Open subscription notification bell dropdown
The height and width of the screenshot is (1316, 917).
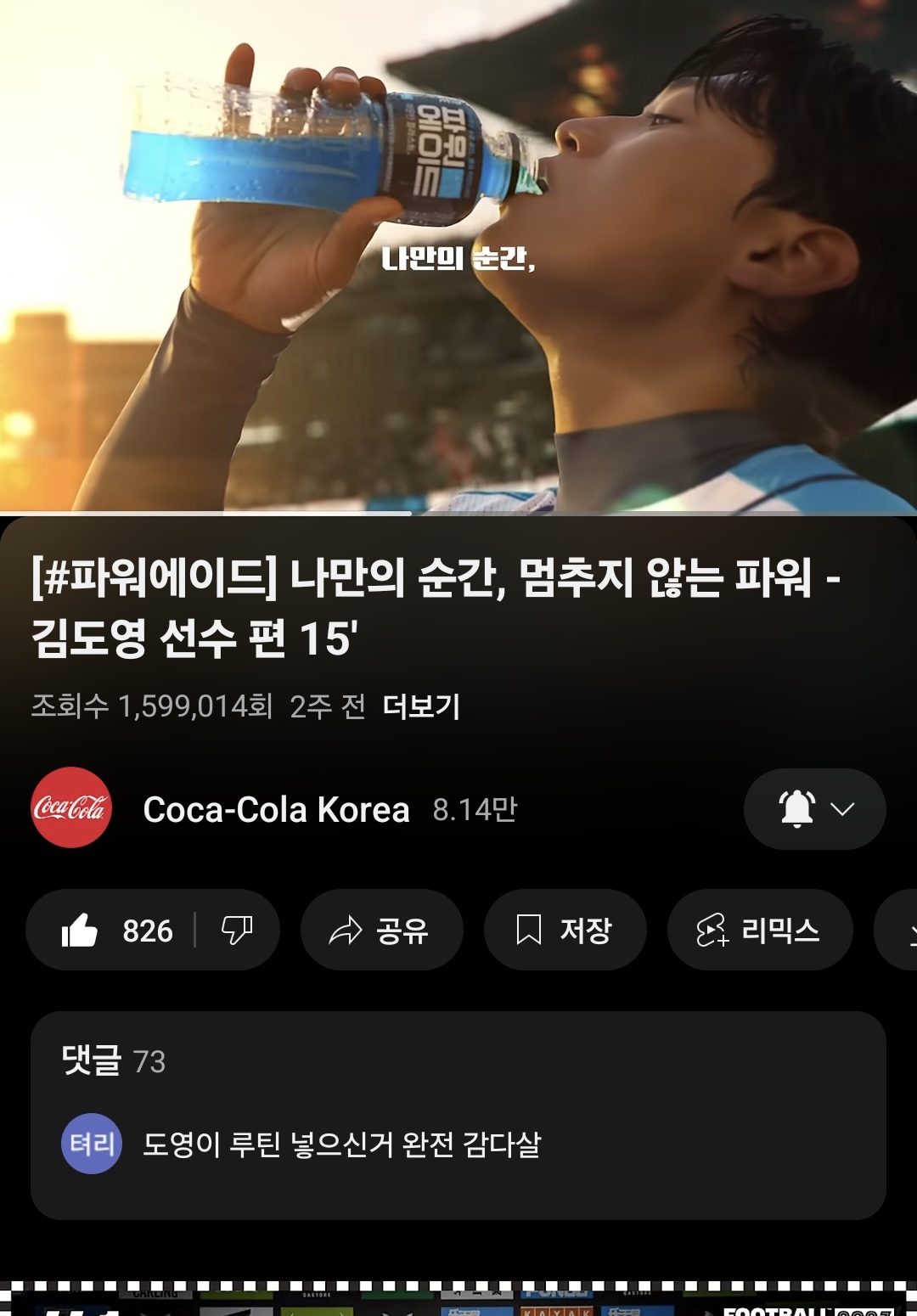point(814,809)
